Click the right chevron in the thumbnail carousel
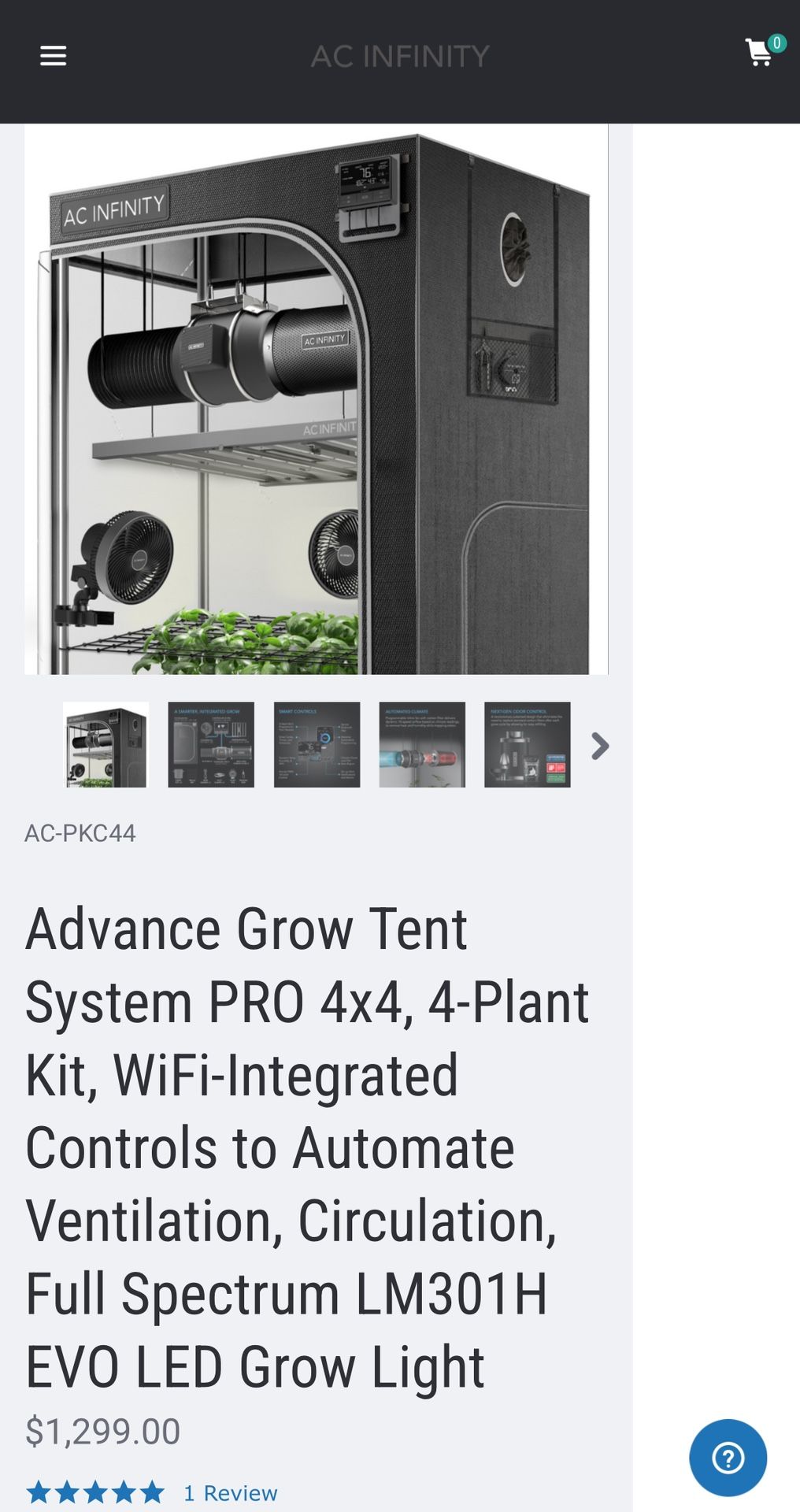The image size is (800, 1512). [x=599, y=747]
